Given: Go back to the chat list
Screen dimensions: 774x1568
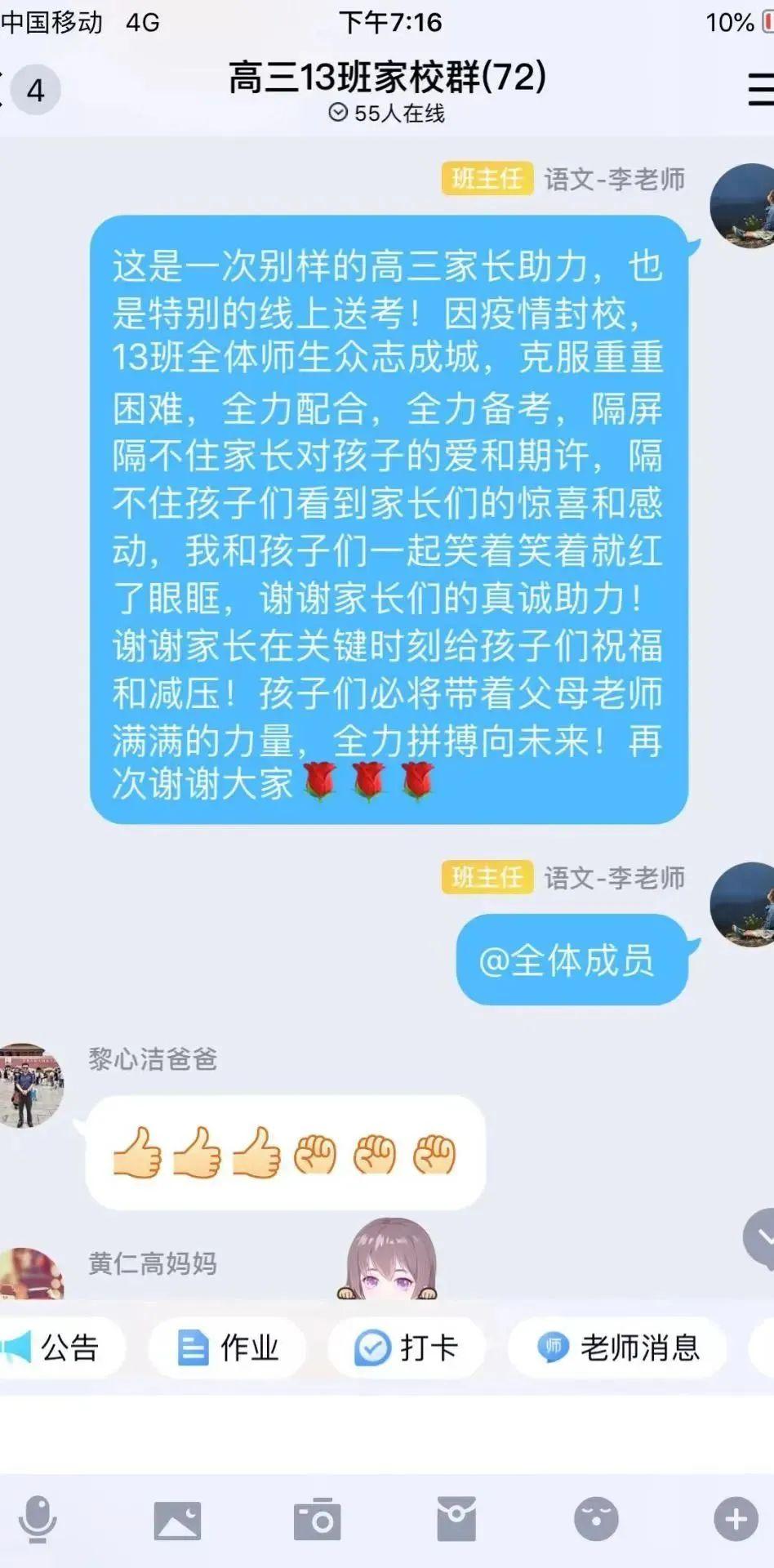Looking at the screenshot, I should [23, 90].
